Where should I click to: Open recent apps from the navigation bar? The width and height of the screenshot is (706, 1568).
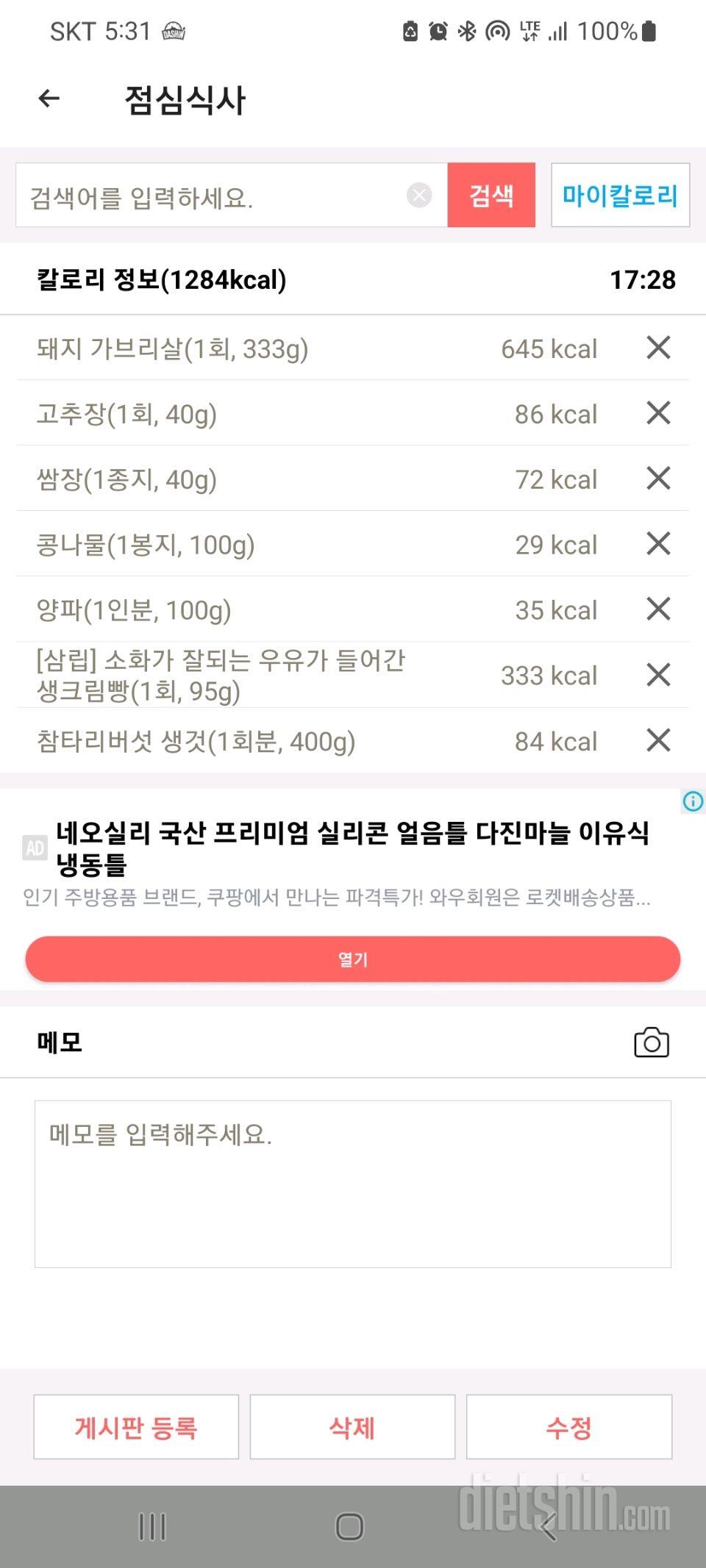point(152,1527)
